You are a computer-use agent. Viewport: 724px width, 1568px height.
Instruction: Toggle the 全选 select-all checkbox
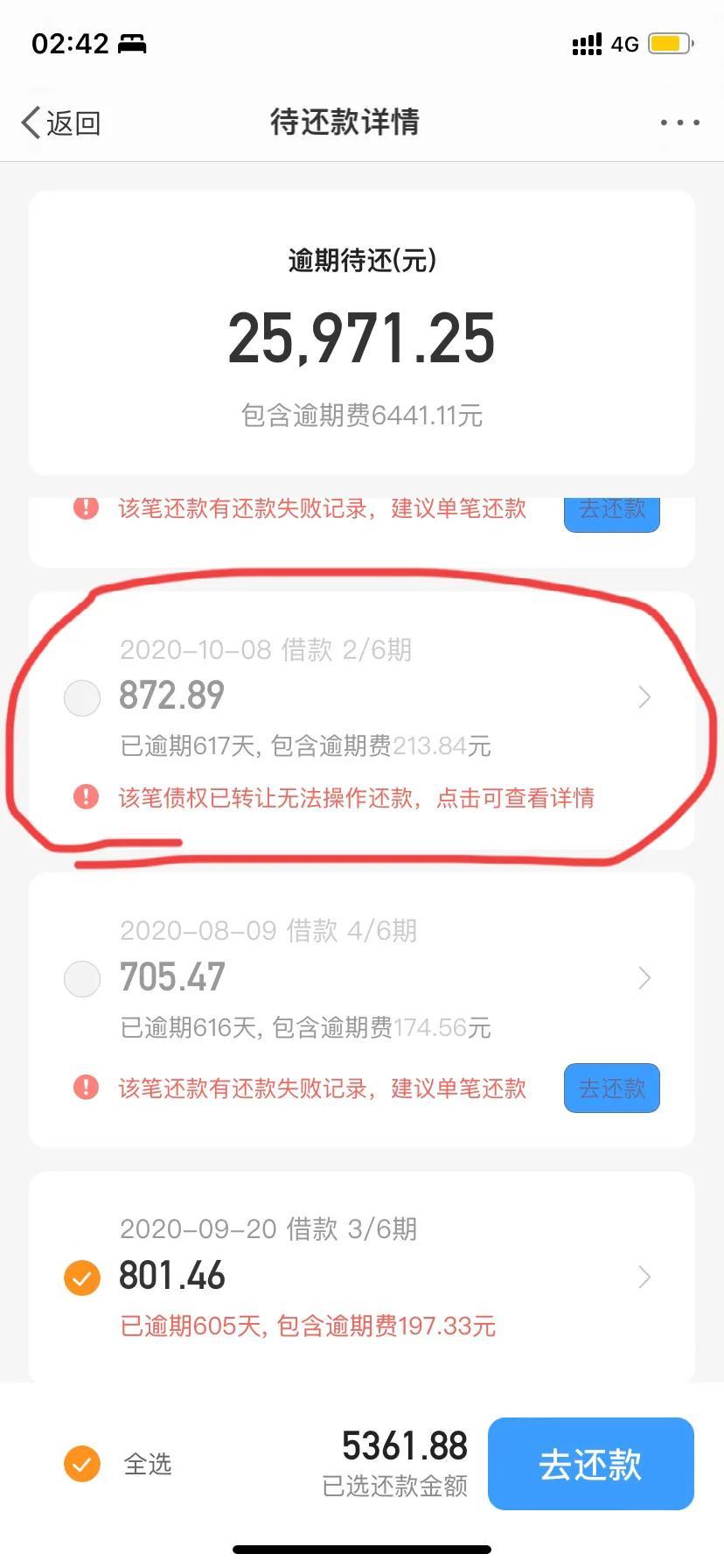tap(82, 1464)
